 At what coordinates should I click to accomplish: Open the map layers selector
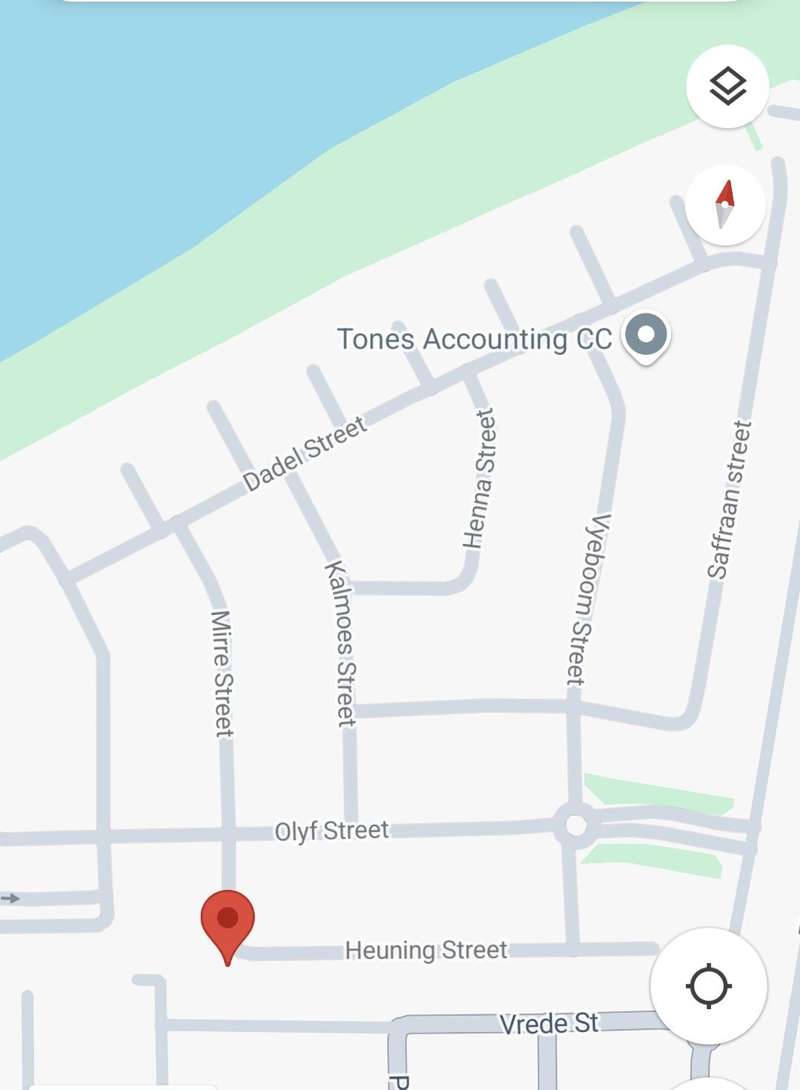pyautogui.click(x=727, y=86)
